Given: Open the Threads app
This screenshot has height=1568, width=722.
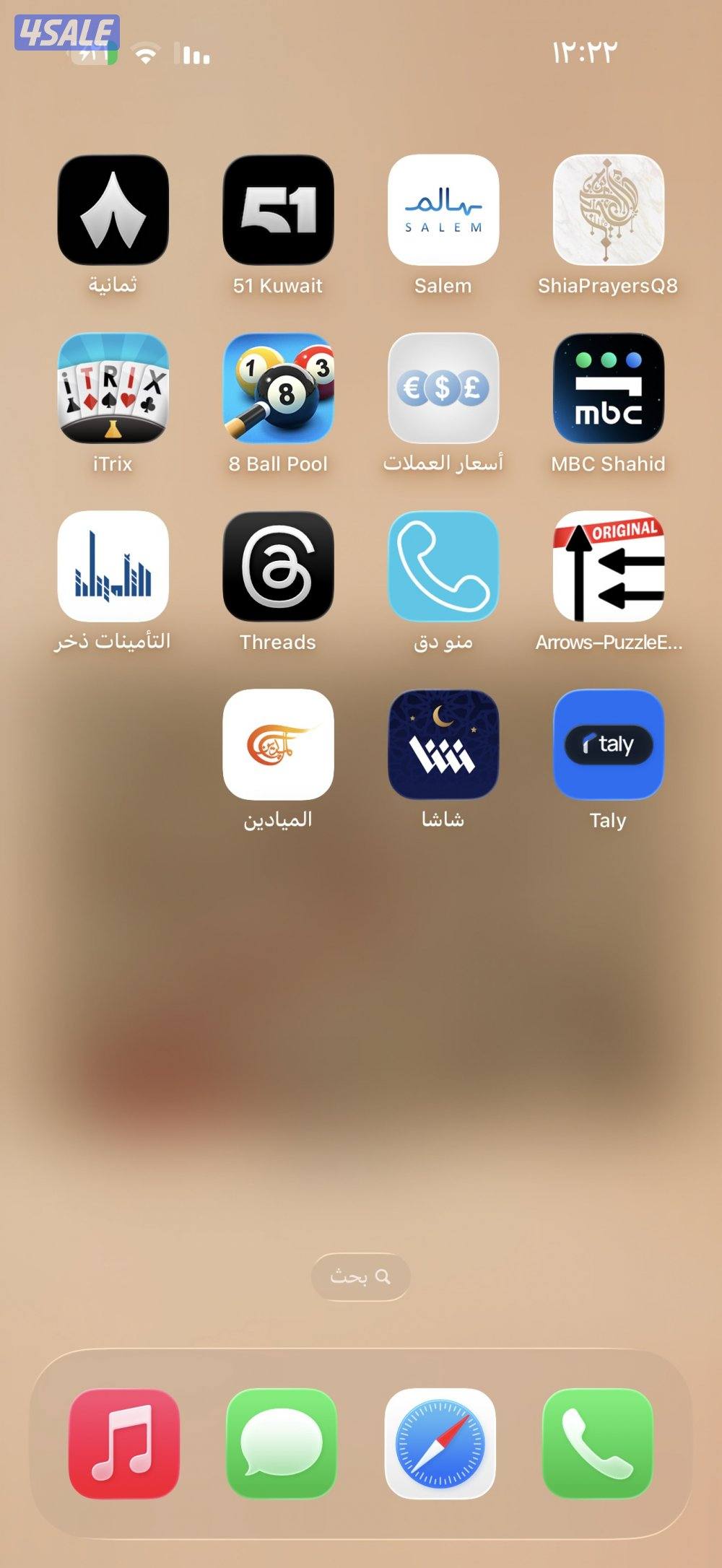Looking at the screenshot, I should [x=279, y=567].
